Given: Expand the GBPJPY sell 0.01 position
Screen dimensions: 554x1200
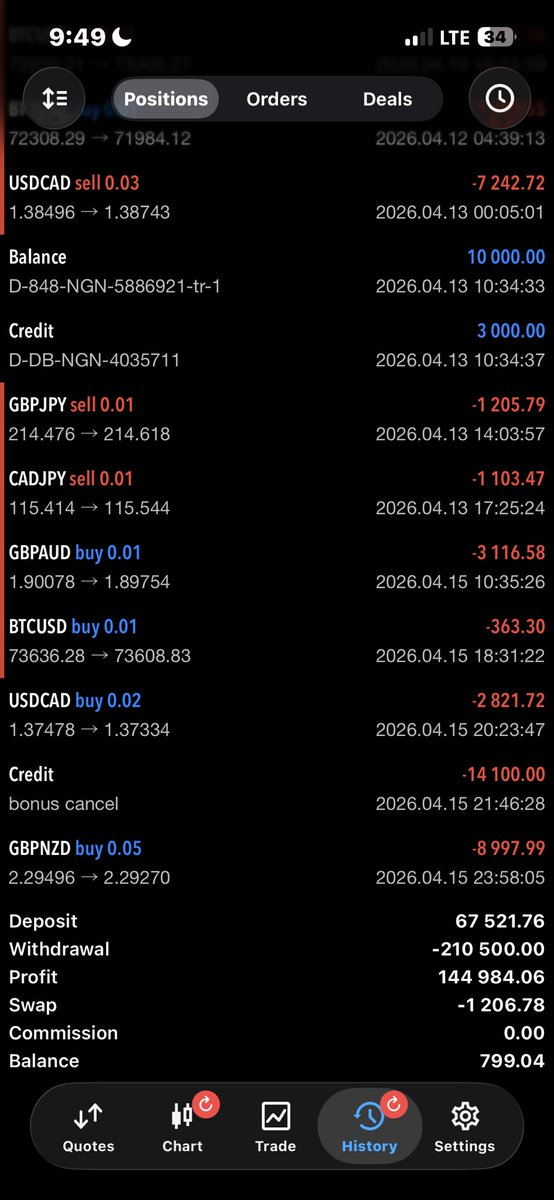Looking at the screenshot, I should tap(277, 420).
